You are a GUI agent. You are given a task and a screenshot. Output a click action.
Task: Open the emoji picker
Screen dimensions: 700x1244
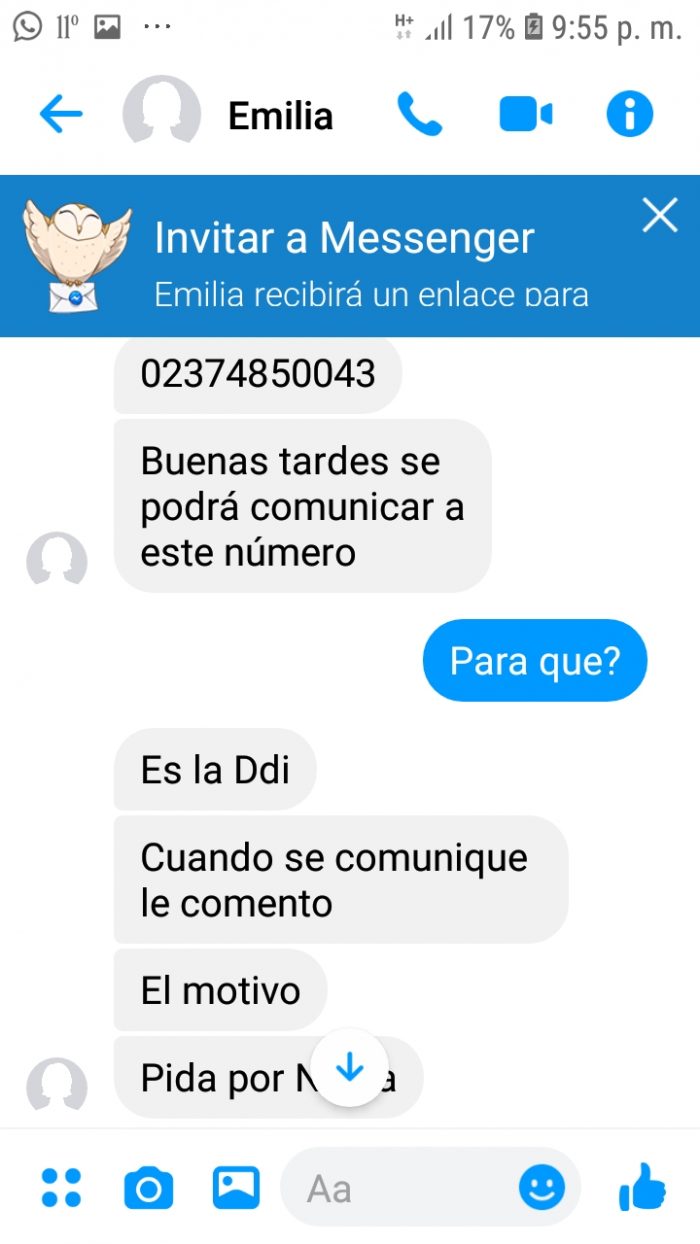[x=542, y=1188]
